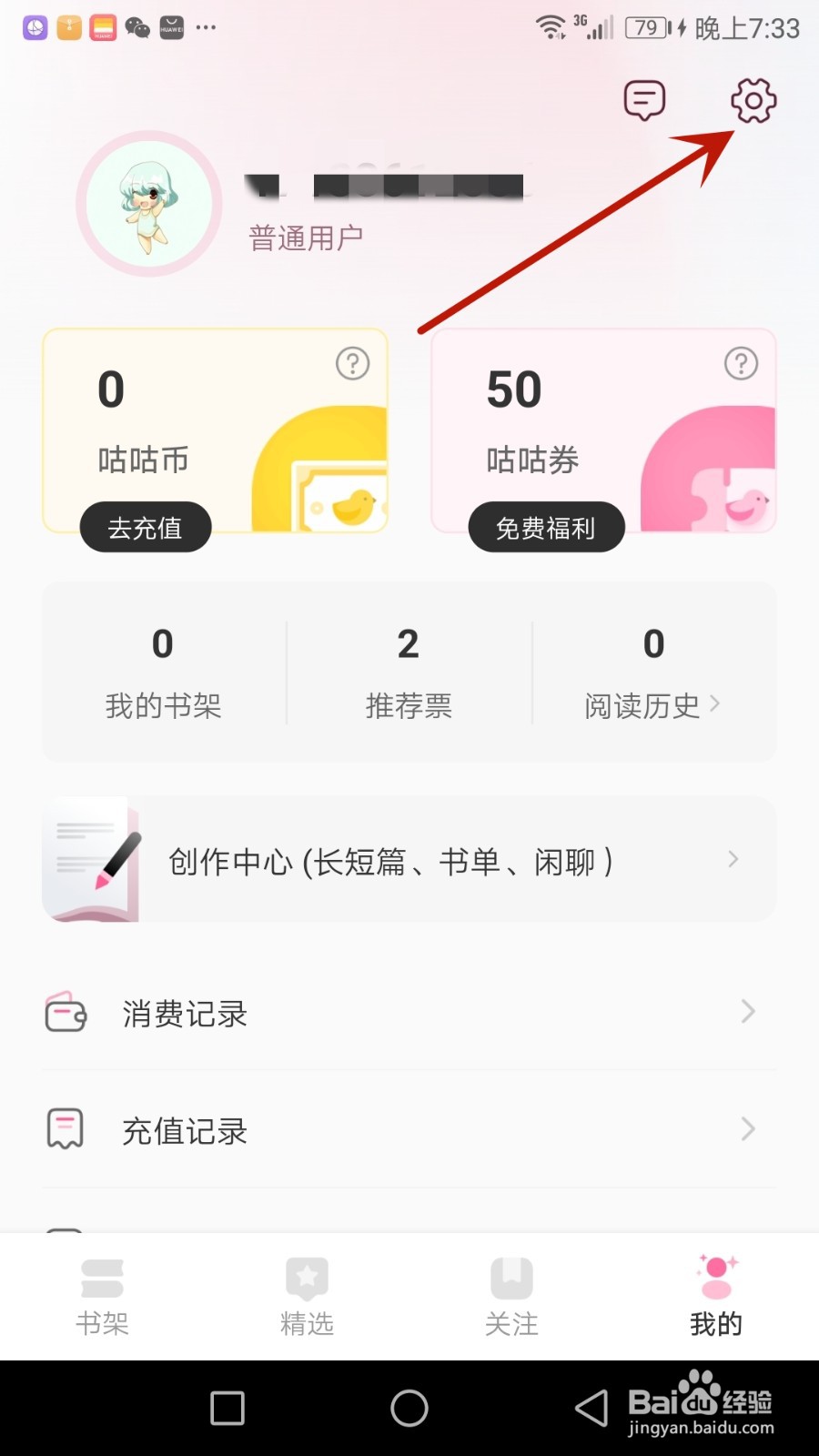Tap the 免费福利 free rewards button
The image size is (819, 1456).
coord(545,526)
